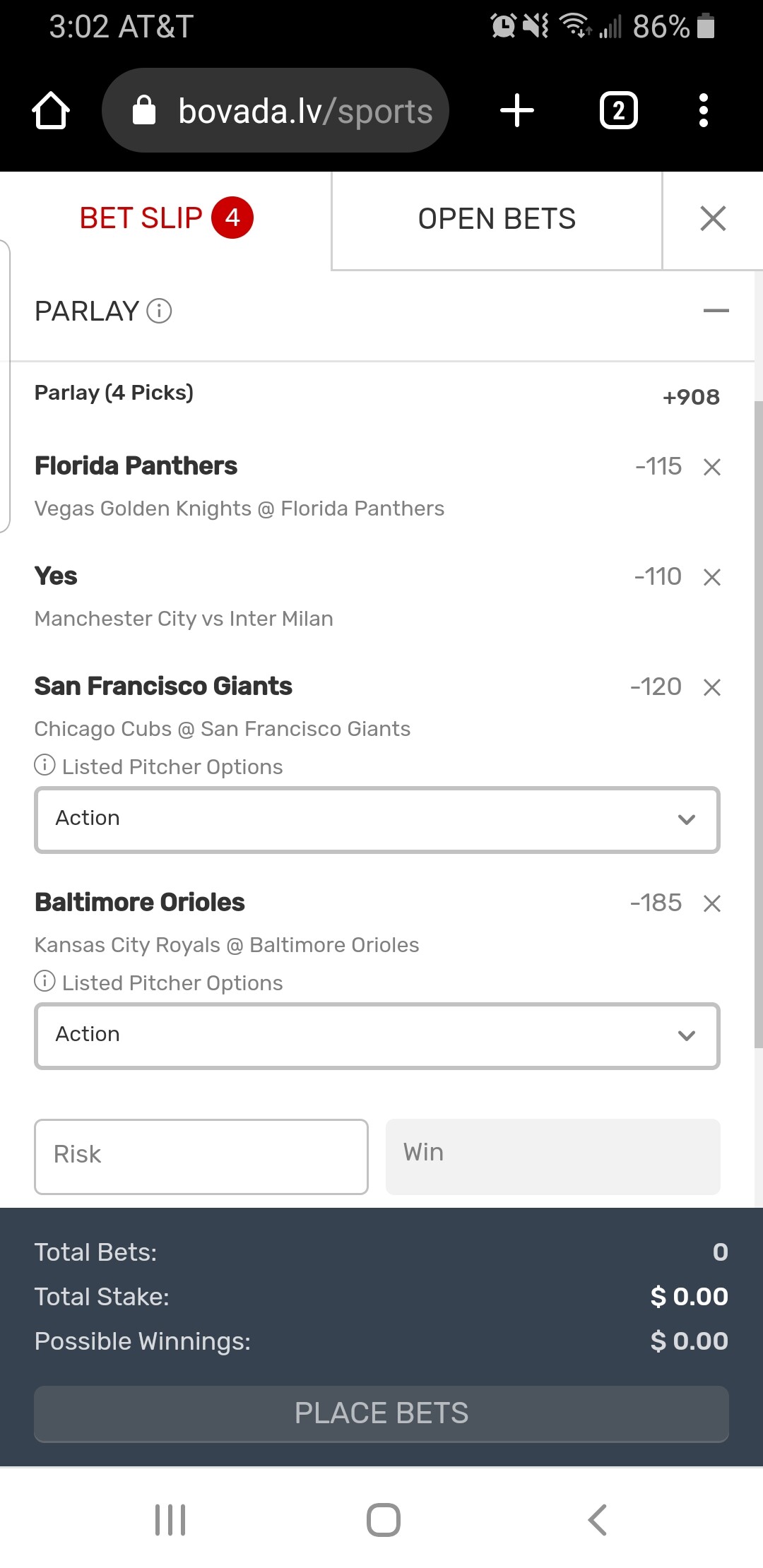Go back with the system back button
Image resolution: width=763 pixels, height=1568 pixels.
[x=597, y=1520]
